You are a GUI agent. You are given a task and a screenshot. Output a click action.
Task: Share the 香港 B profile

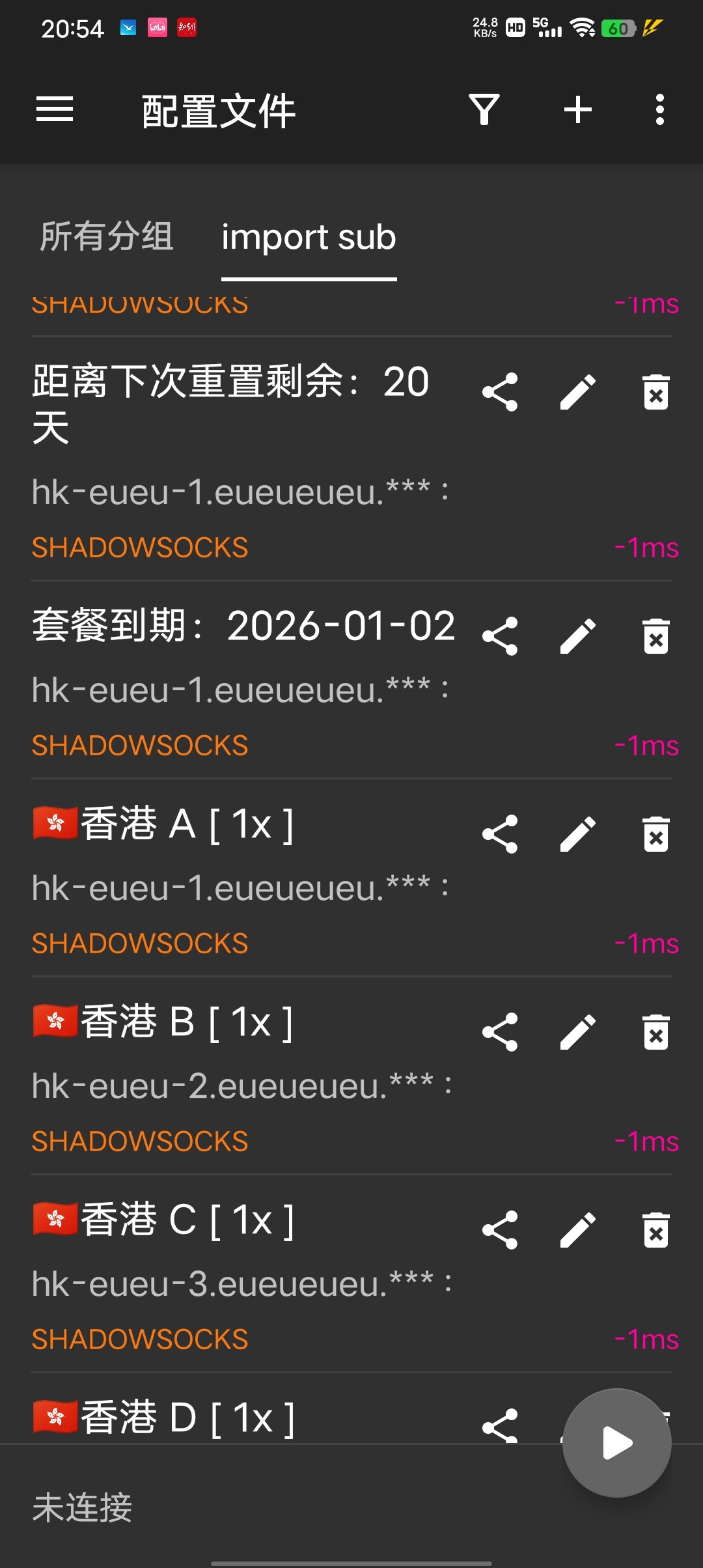point(500,1032)
